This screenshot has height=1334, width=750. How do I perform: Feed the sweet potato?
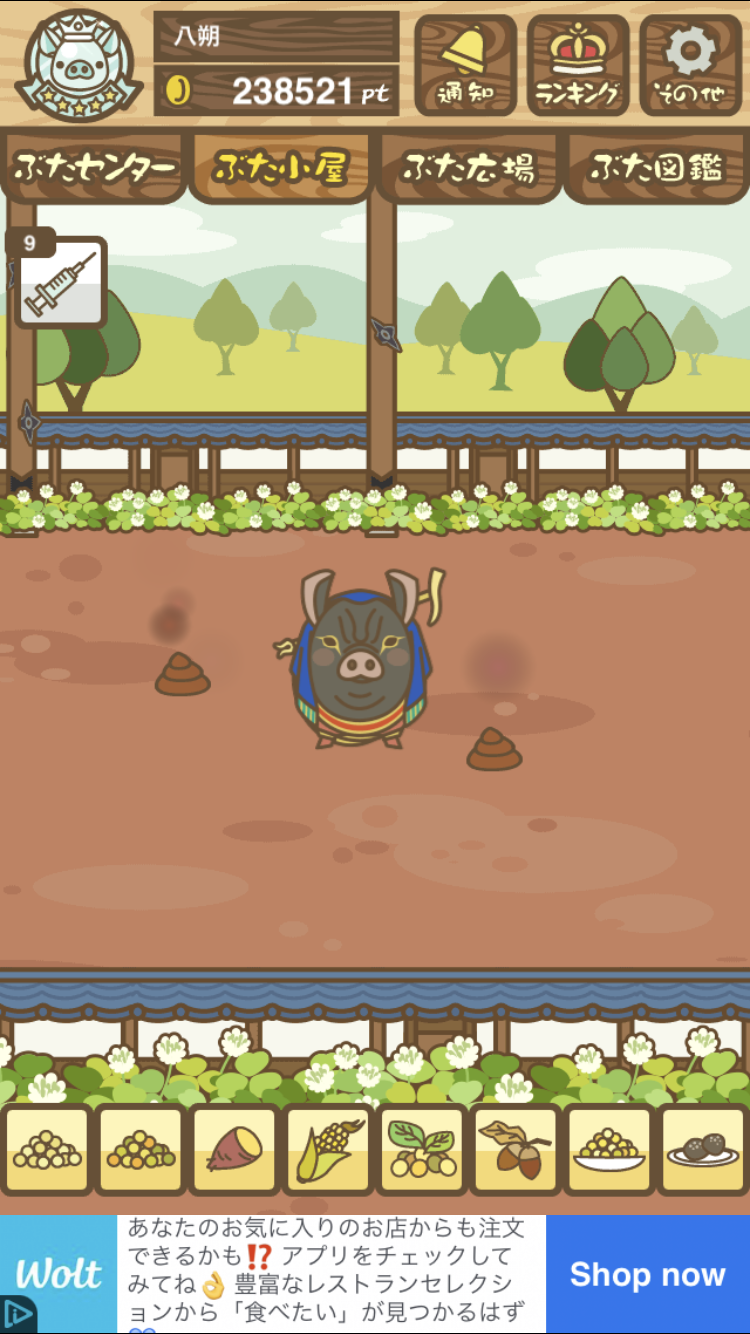pyautogui.click(x=234, y=1150)
